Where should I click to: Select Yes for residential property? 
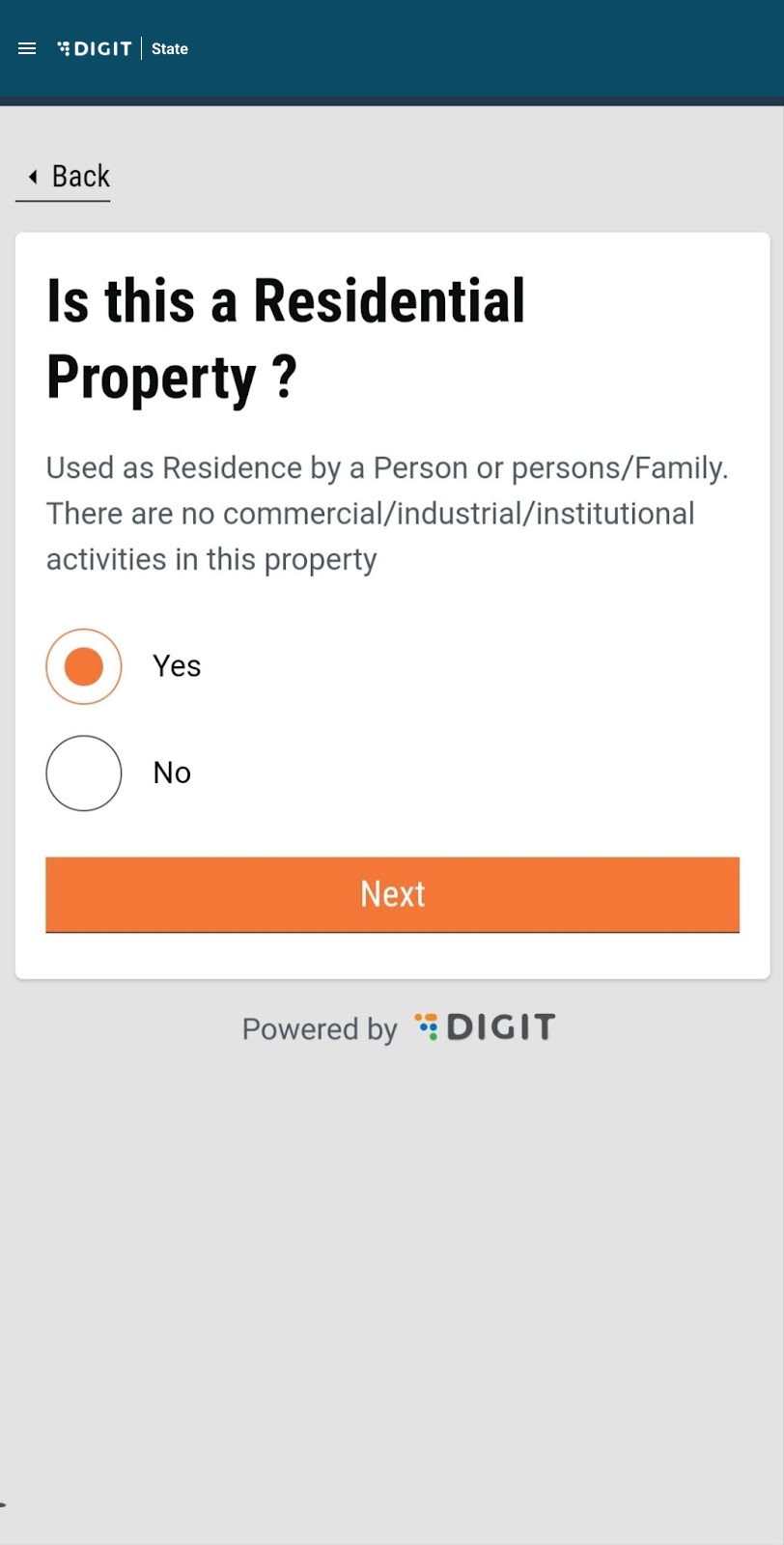pos(84,666)
